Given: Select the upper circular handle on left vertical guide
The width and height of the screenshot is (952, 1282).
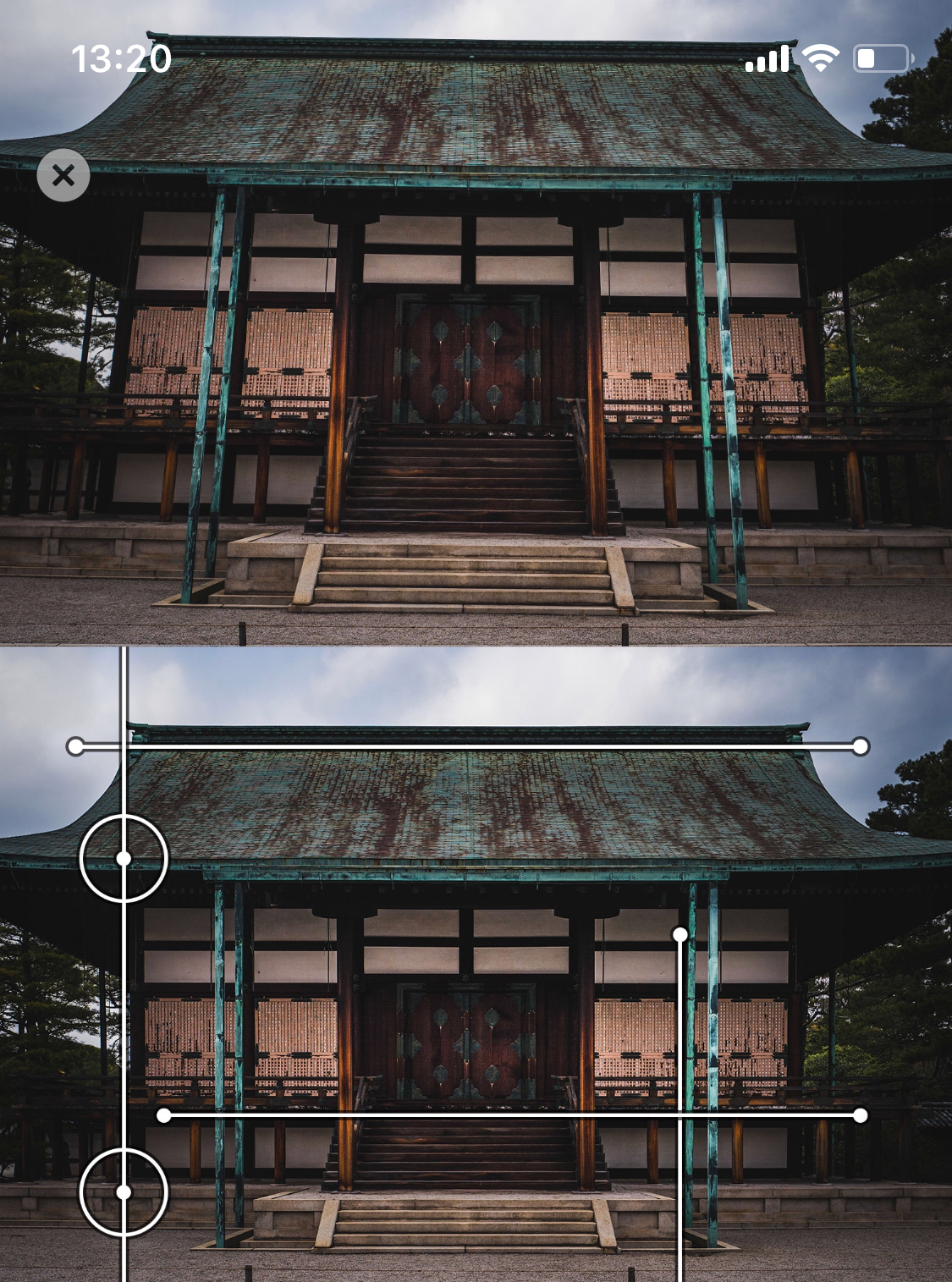Looking at the screenshot, I should [124, 858].
